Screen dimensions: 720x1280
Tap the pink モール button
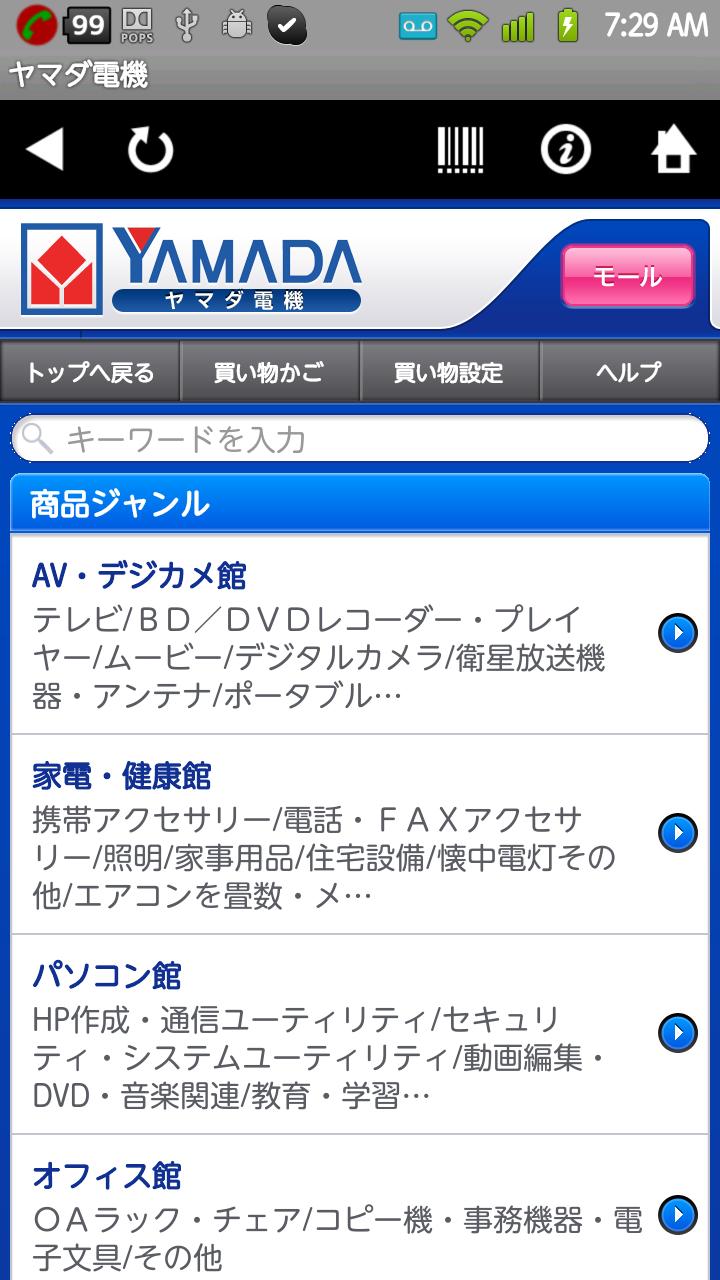627,276
